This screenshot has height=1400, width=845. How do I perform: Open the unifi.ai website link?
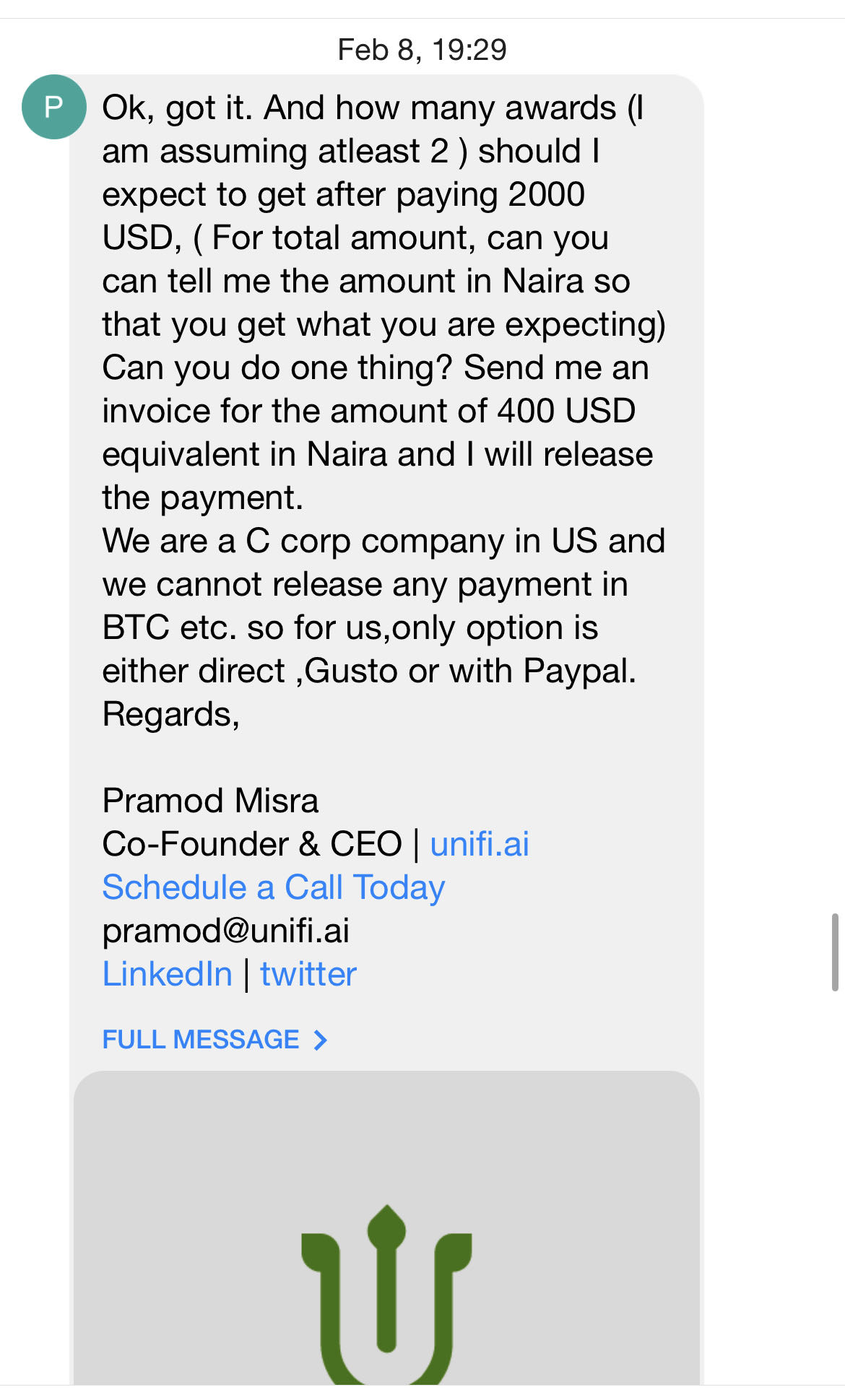click(480, 843)
